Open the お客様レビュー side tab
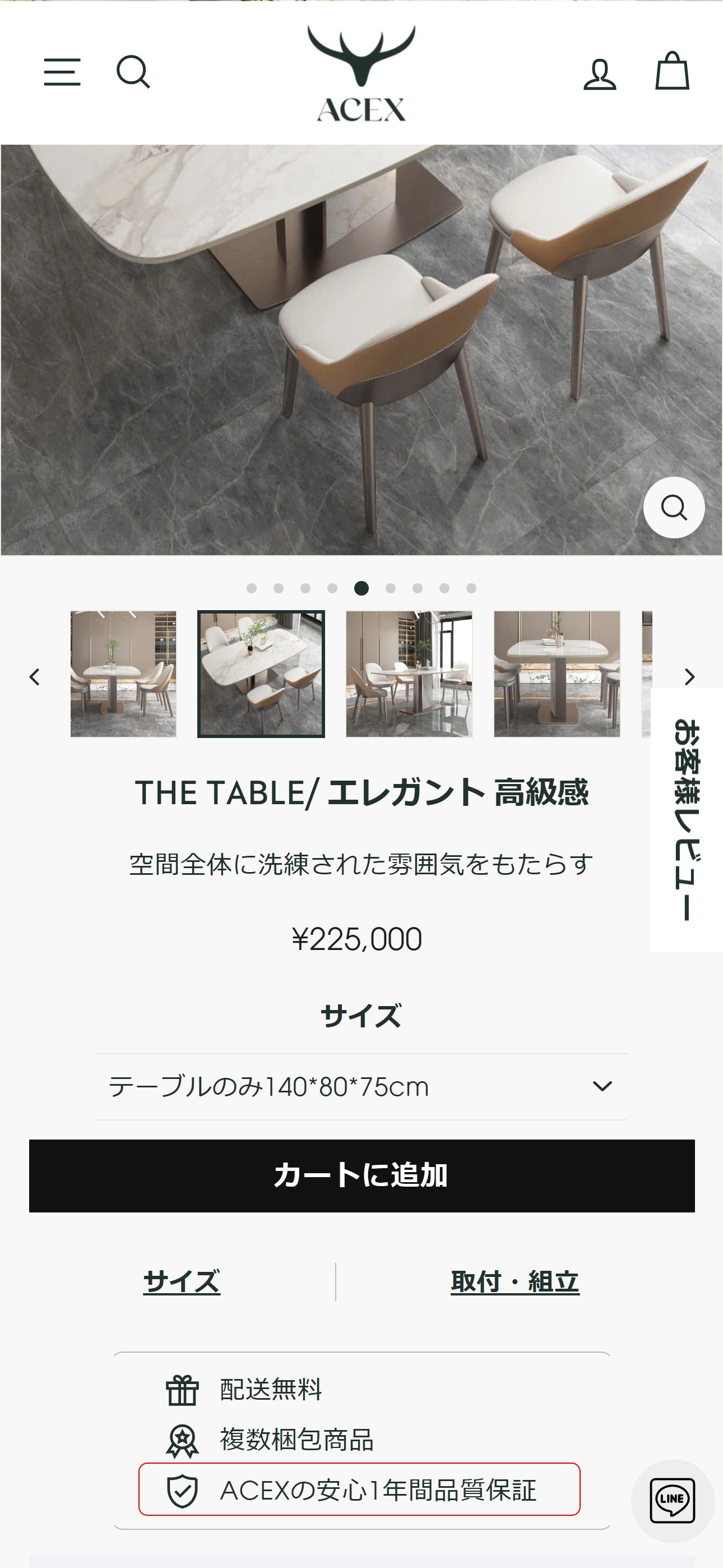This screenshot has width=723, height=1568. tap(687, 819)
